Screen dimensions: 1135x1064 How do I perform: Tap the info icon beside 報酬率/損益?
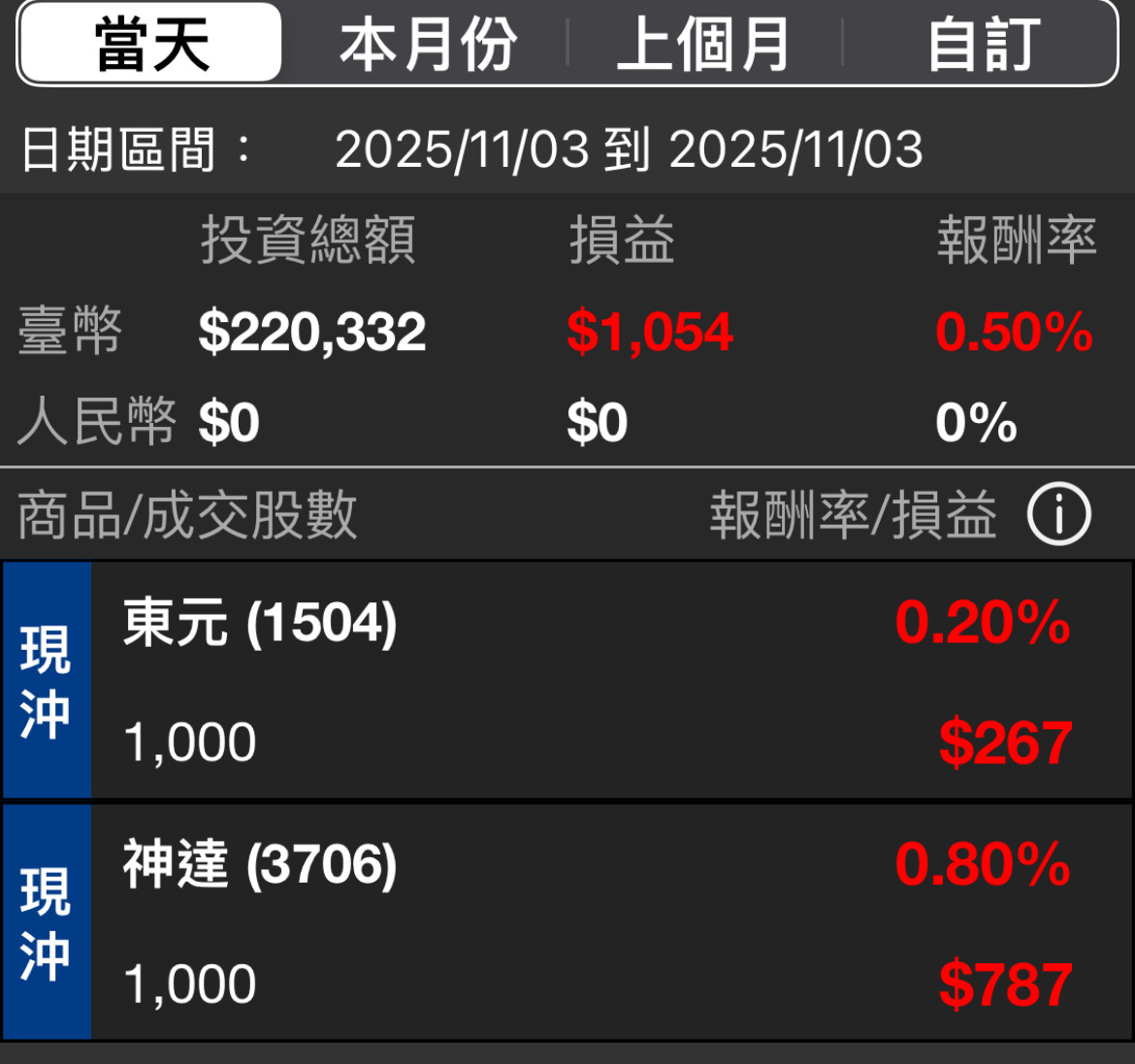click(1058, 514)
